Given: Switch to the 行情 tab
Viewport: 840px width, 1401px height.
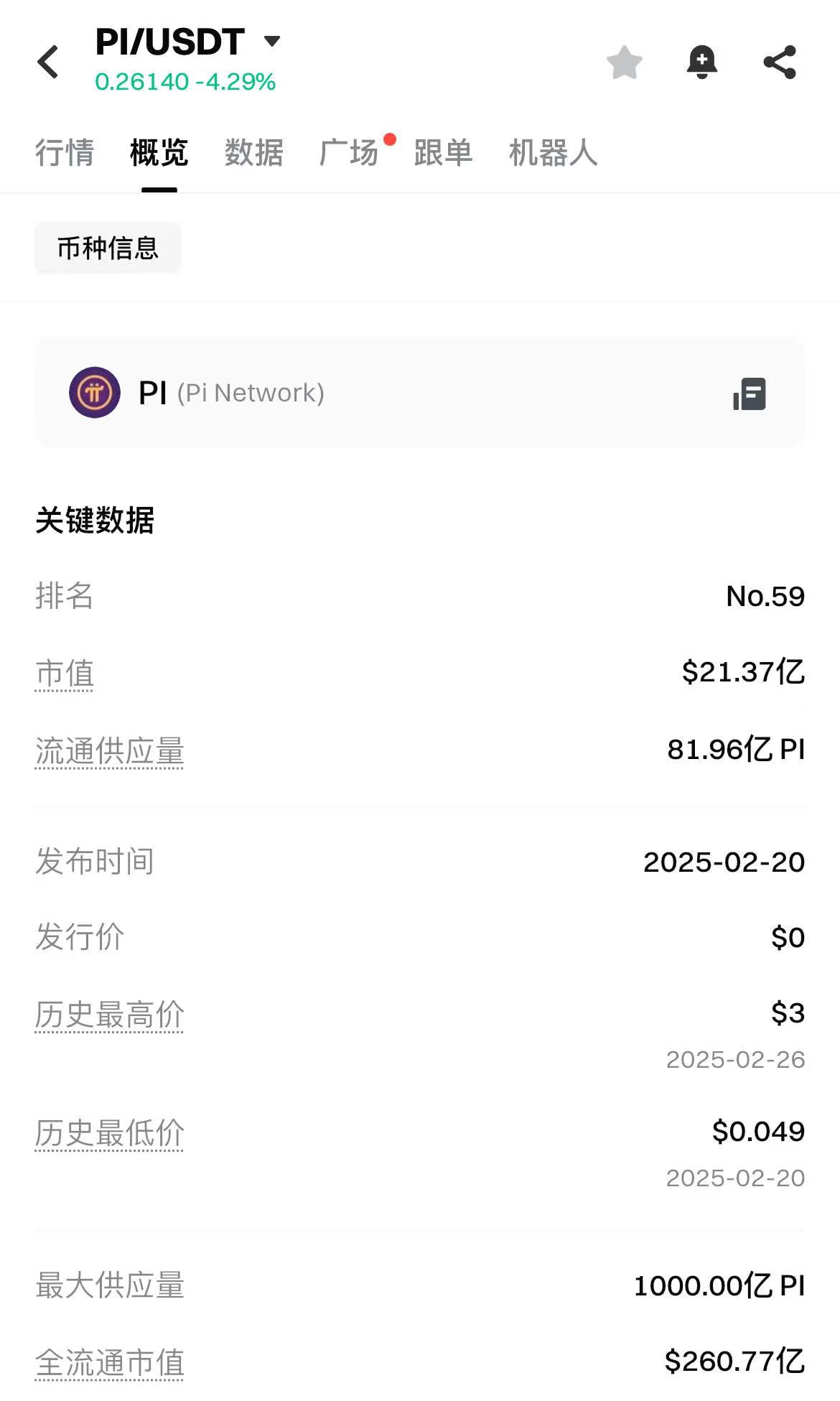Looking at the screenshot, I should click(65, 153).
